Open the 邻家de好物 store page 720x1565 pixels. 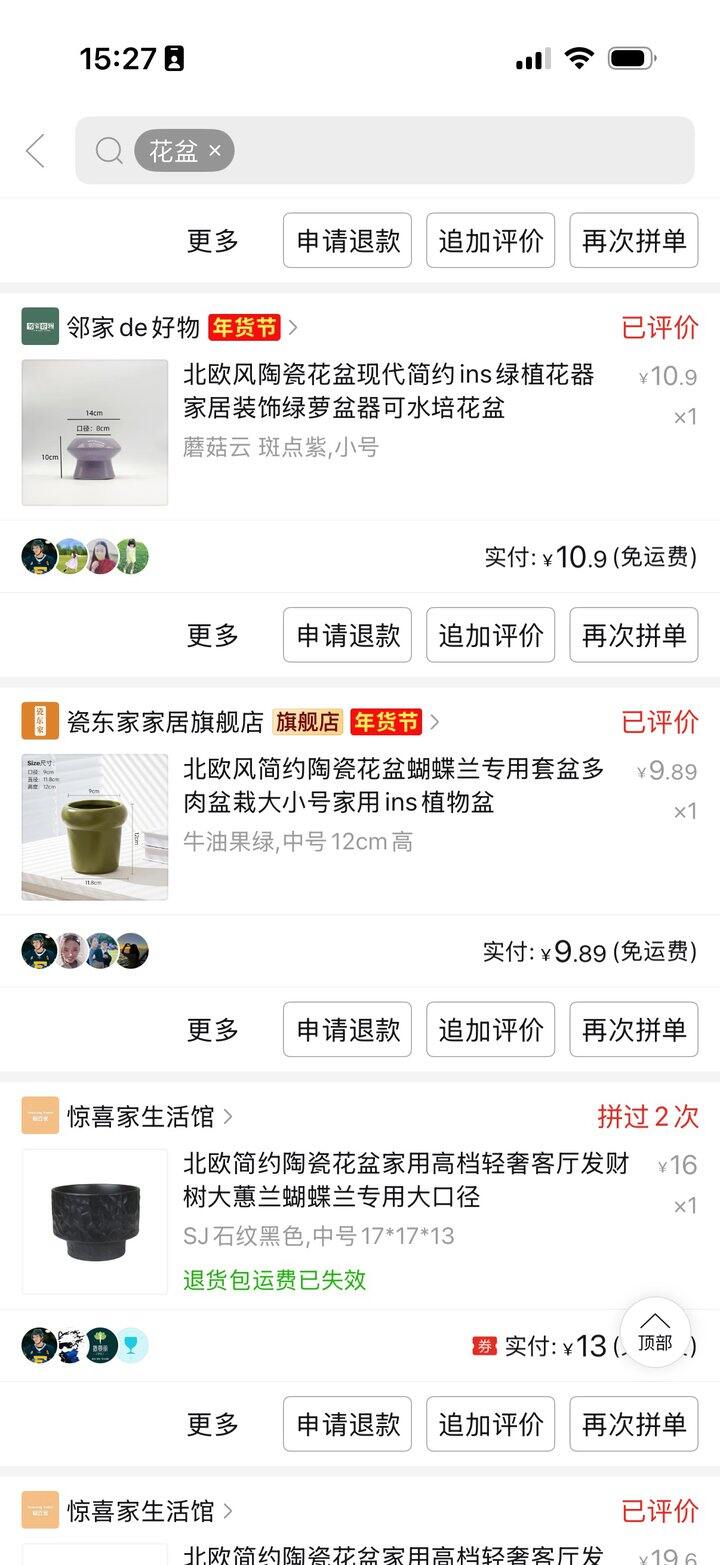pos(133,327)
